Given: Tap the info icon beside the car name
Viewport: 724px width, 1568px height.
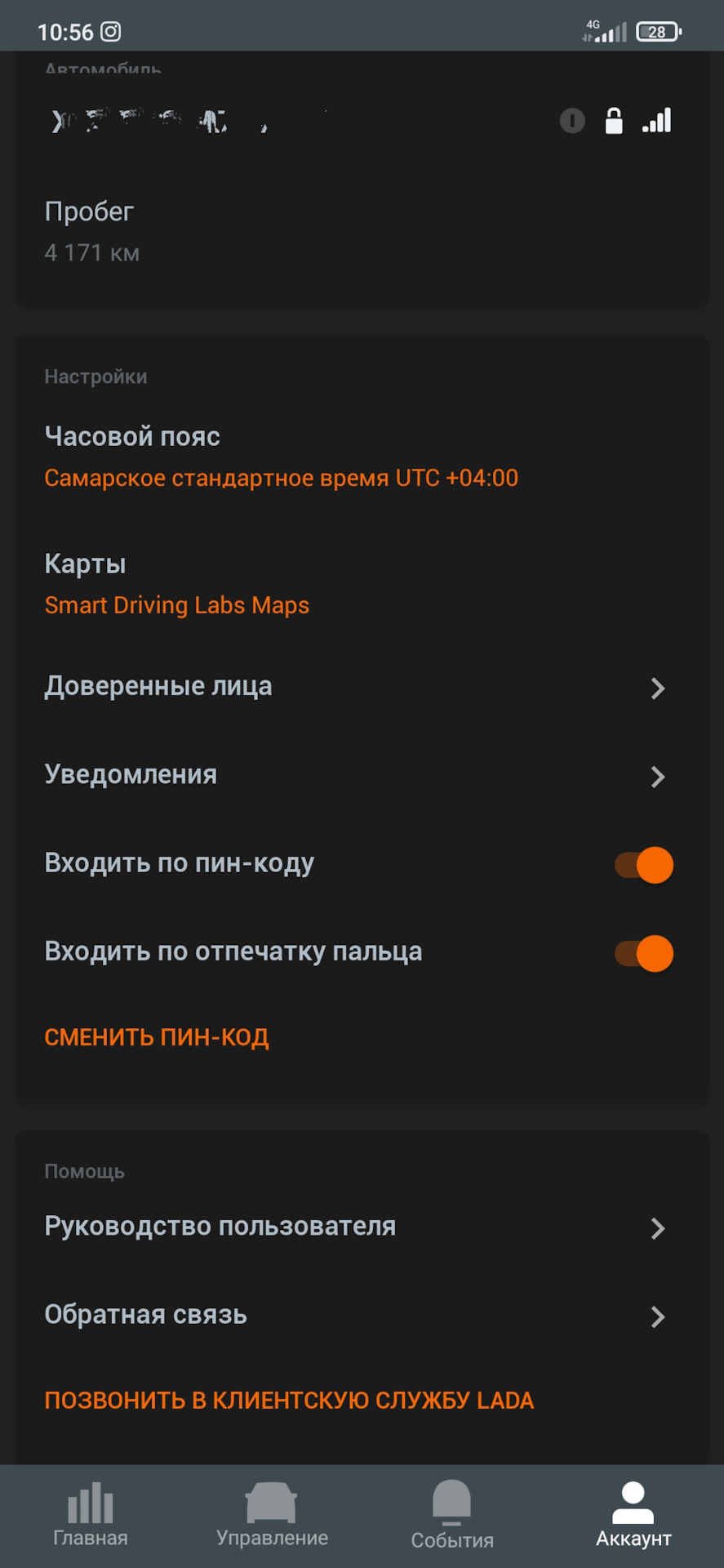Looking at the screenshot, I should [x=572, y=121].
